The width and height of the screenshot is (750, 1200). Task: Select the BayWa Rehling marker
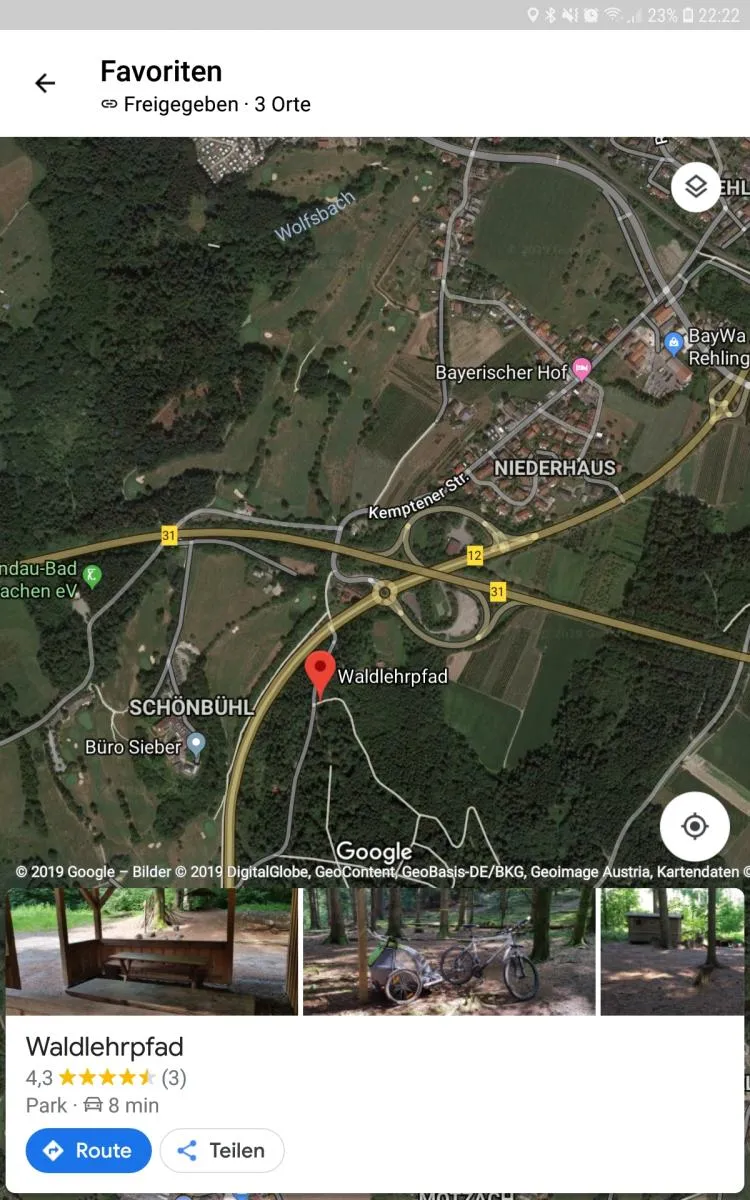[674, 343]
